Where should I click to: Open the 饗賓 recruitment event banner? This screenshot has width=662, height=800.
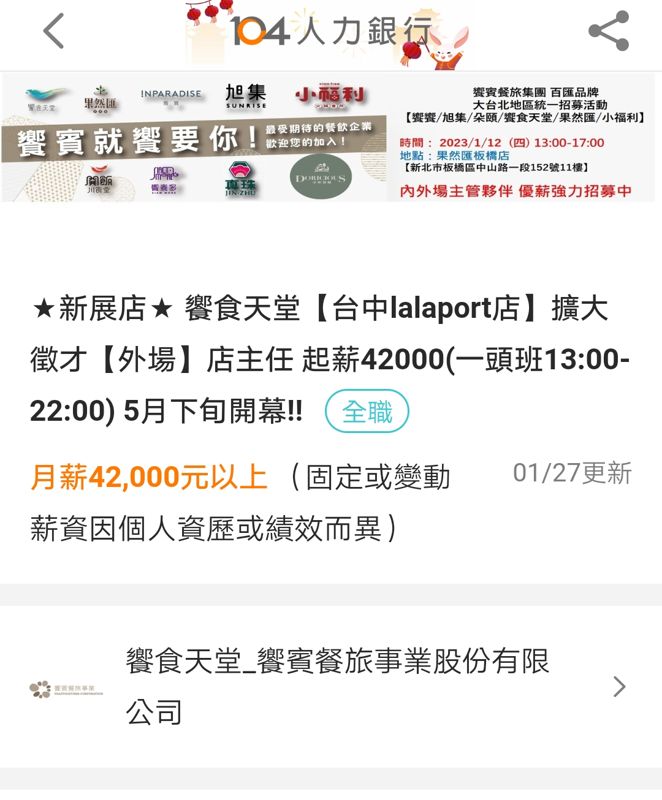(330, 138)
